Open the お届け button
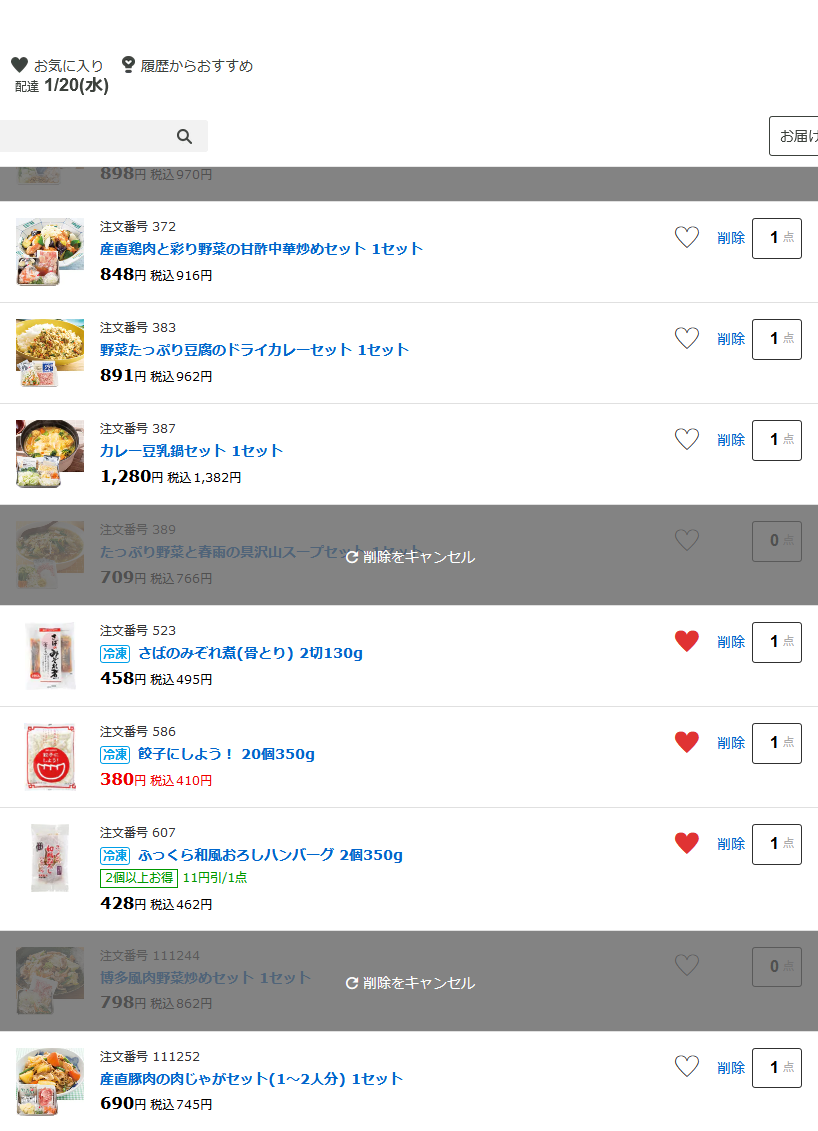818x1131 pixels. (795, 136)
